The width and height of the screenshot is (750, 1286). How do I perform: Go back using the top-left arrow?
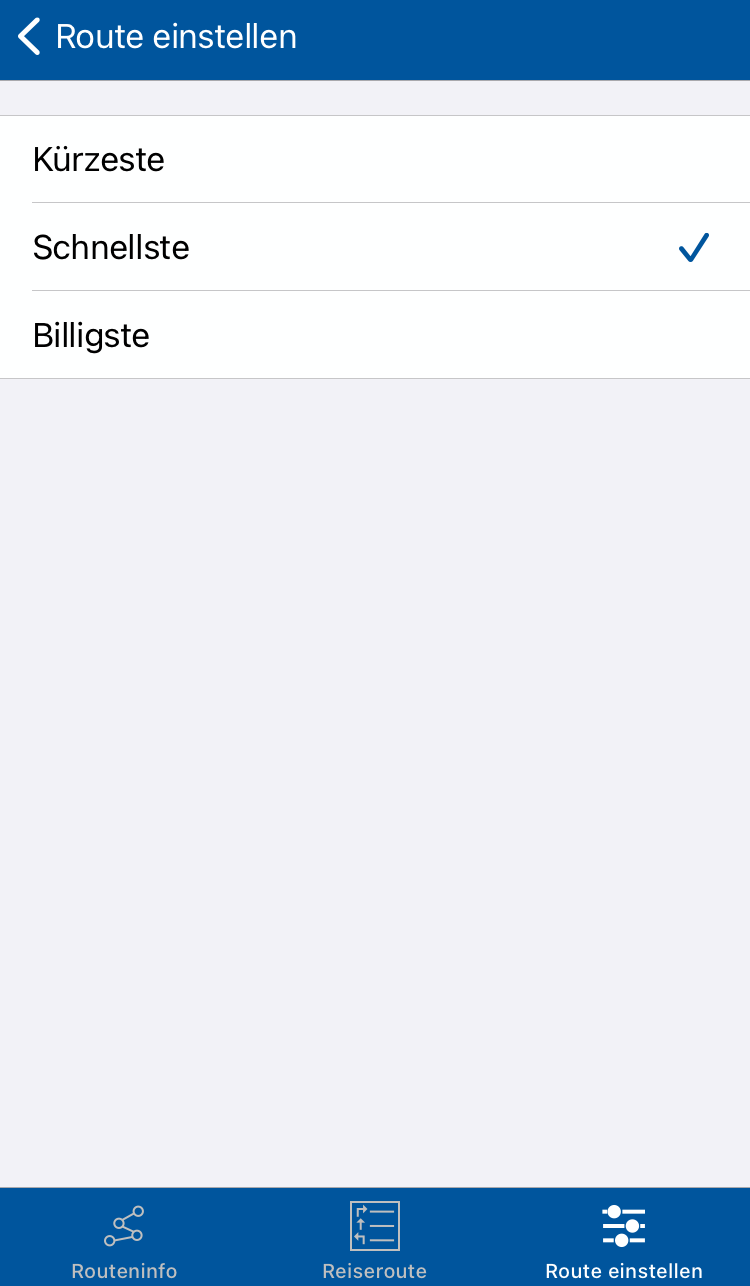(30, 37)
